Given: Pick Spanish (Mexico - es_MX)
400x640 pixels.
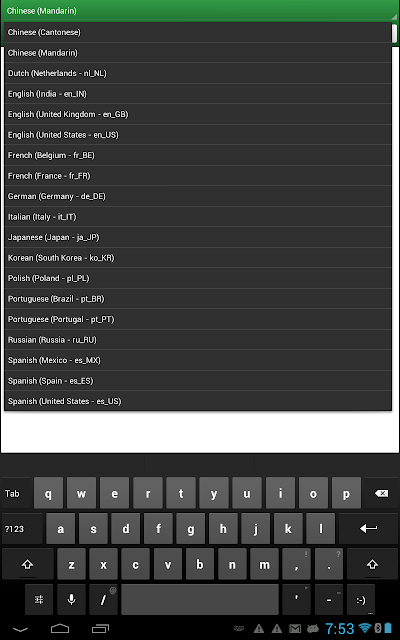Looking at the screenshot, I should pyautogui.click(x=198, y=360).
